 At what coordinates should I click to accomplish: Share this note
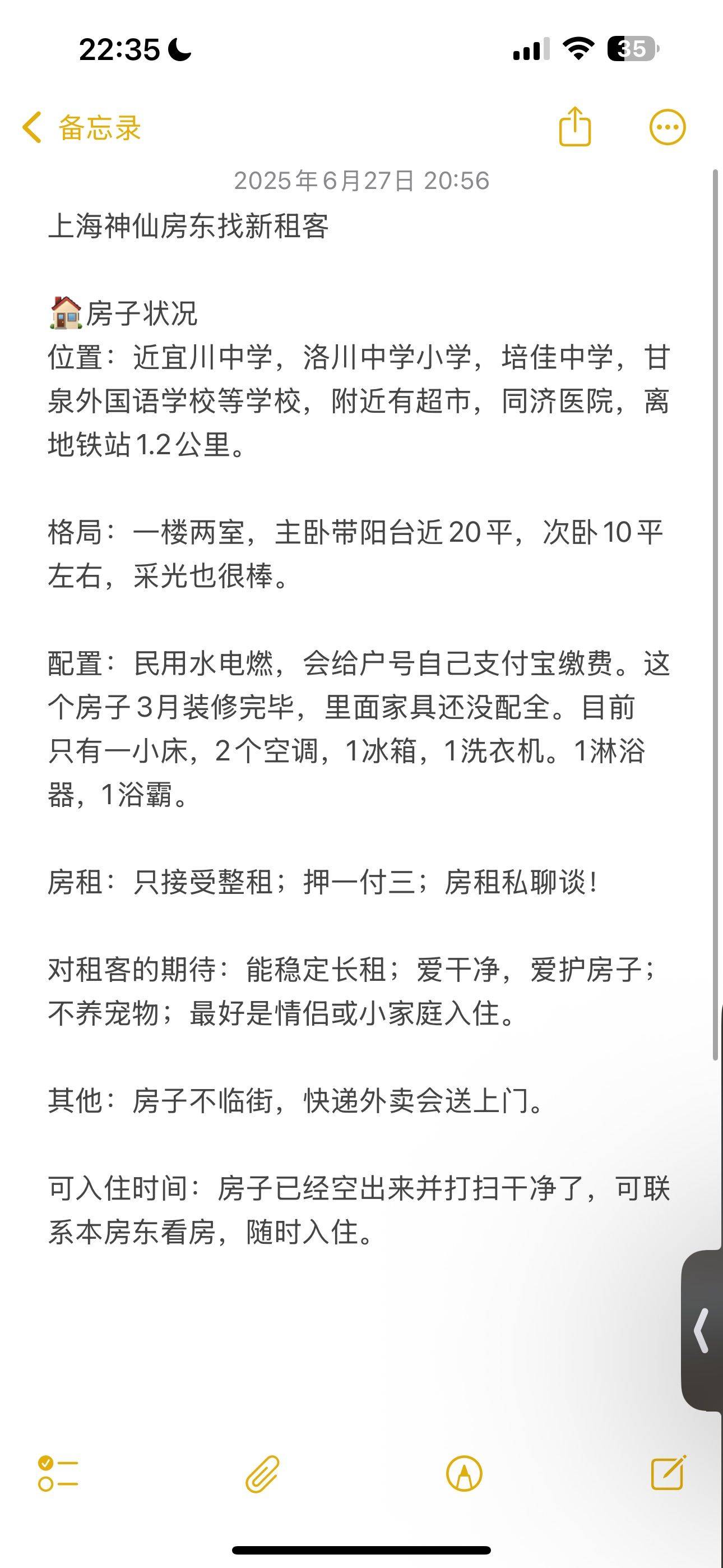(575, 127)
